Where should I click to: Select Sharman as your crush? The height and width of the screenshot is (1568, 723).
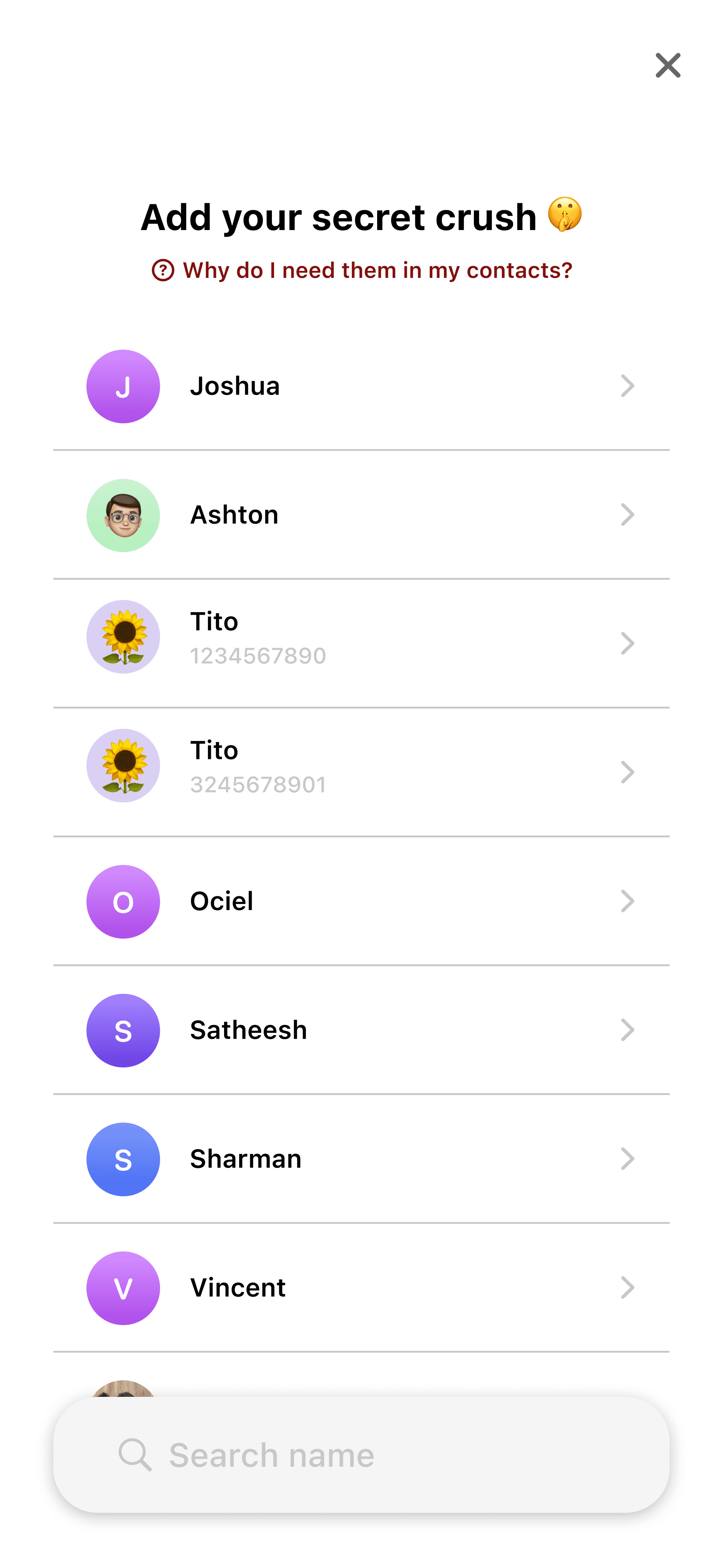(x=361, y=1159)
